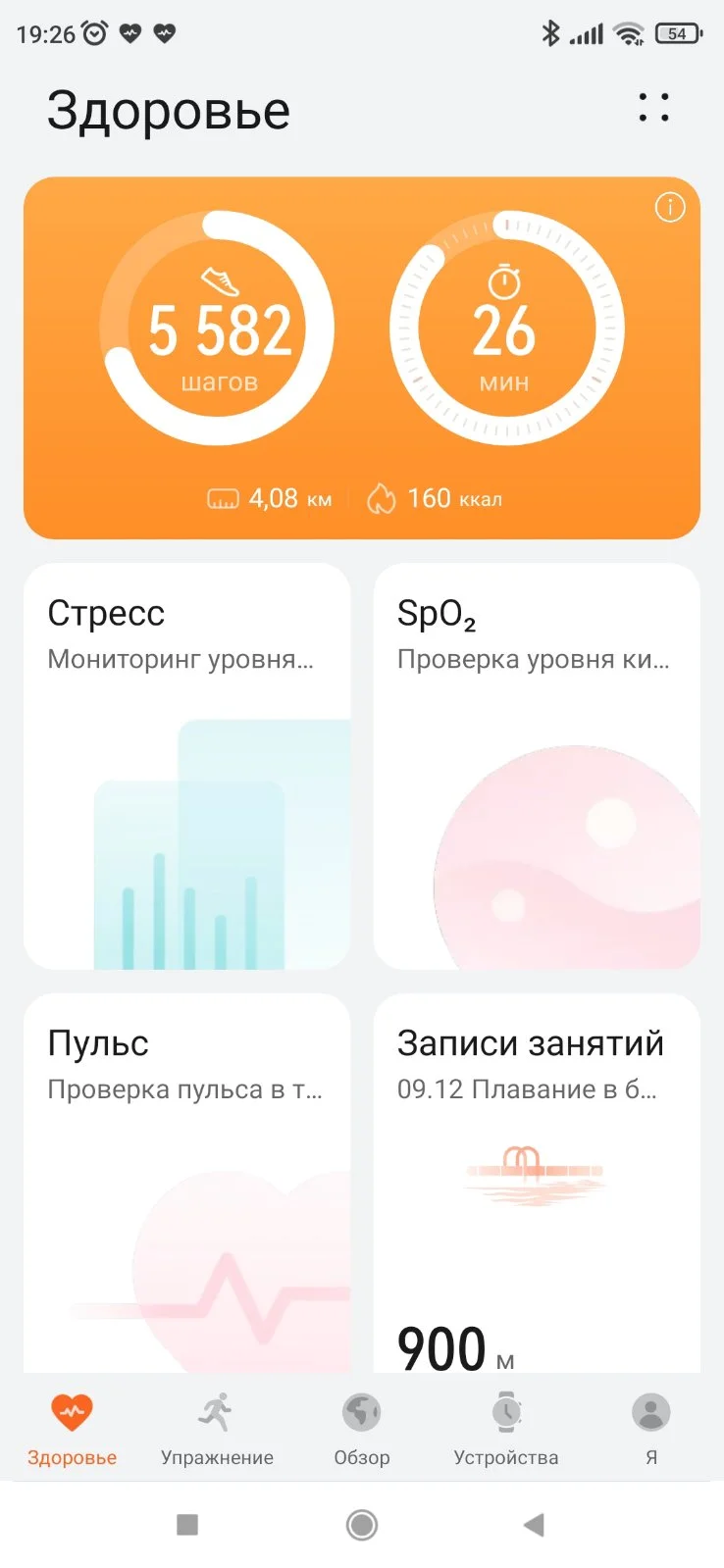Switch to the Упражнение tab
The image size is (724, 1568).
coord(217,1430)
